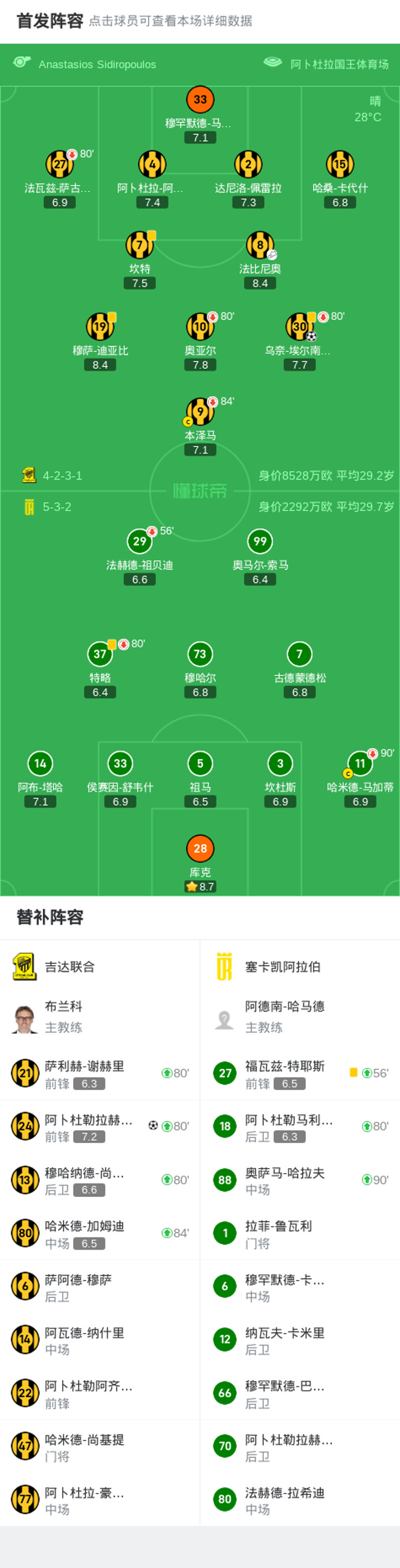Open 穆萨-迪亚比 match data
The width and height of the screenshot is (400, 1568).
click(x=100, y=342)
